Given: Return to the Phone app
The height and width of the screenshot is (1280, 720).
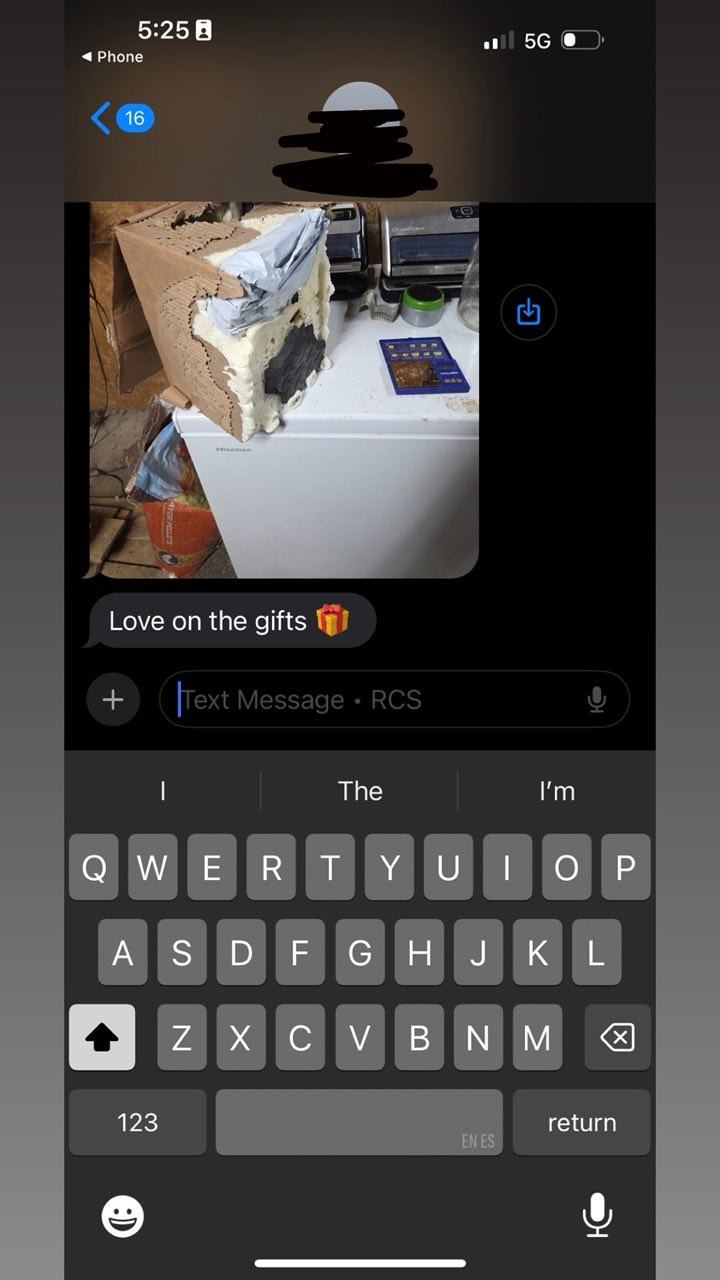Looking at the screenshot, I should 112,57.
